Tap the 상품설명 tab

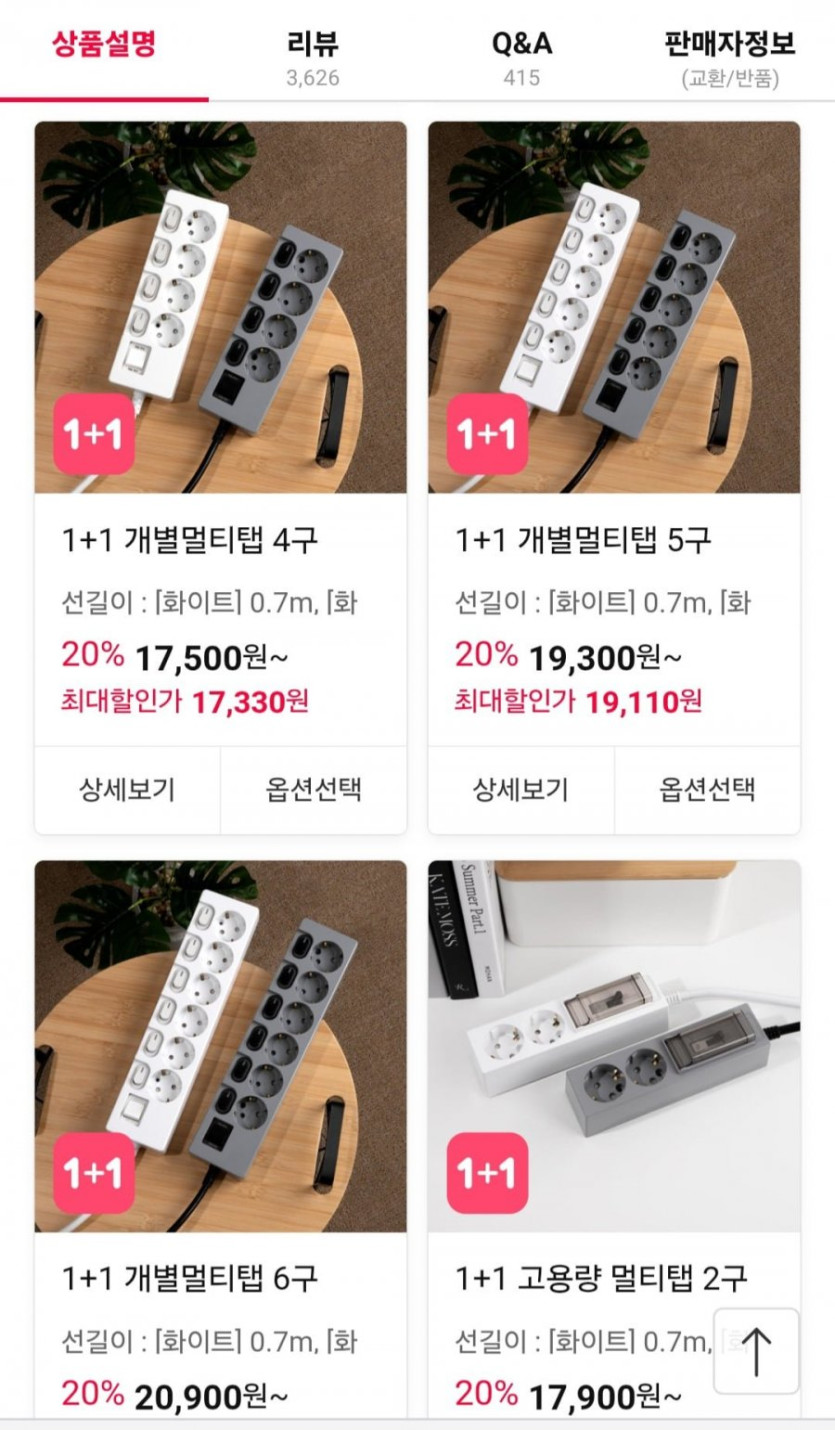(104, 46)
